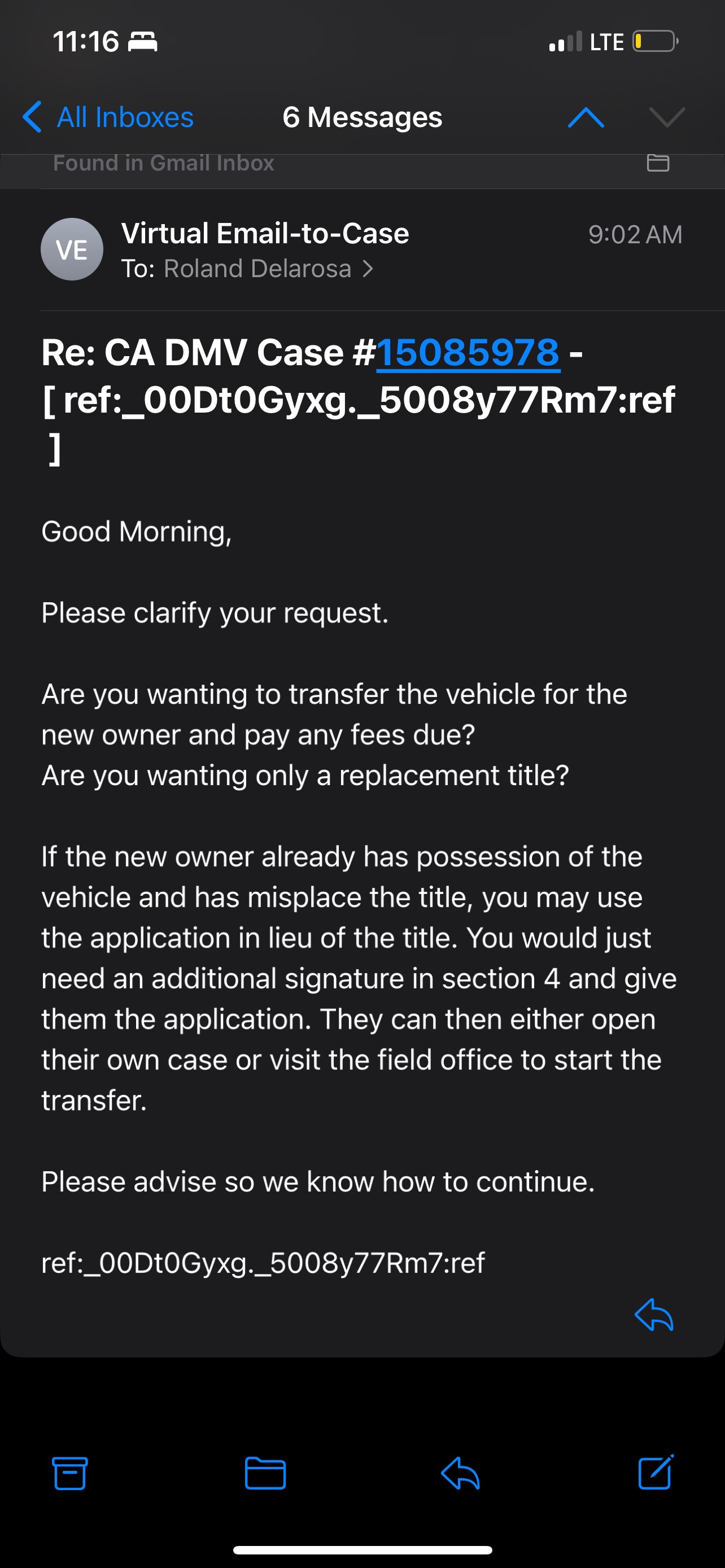Image resolution: width=725 pixels, height=1568 pixels.
Task: Move message to a folder in toolbar
Action: click(265, 1473)
